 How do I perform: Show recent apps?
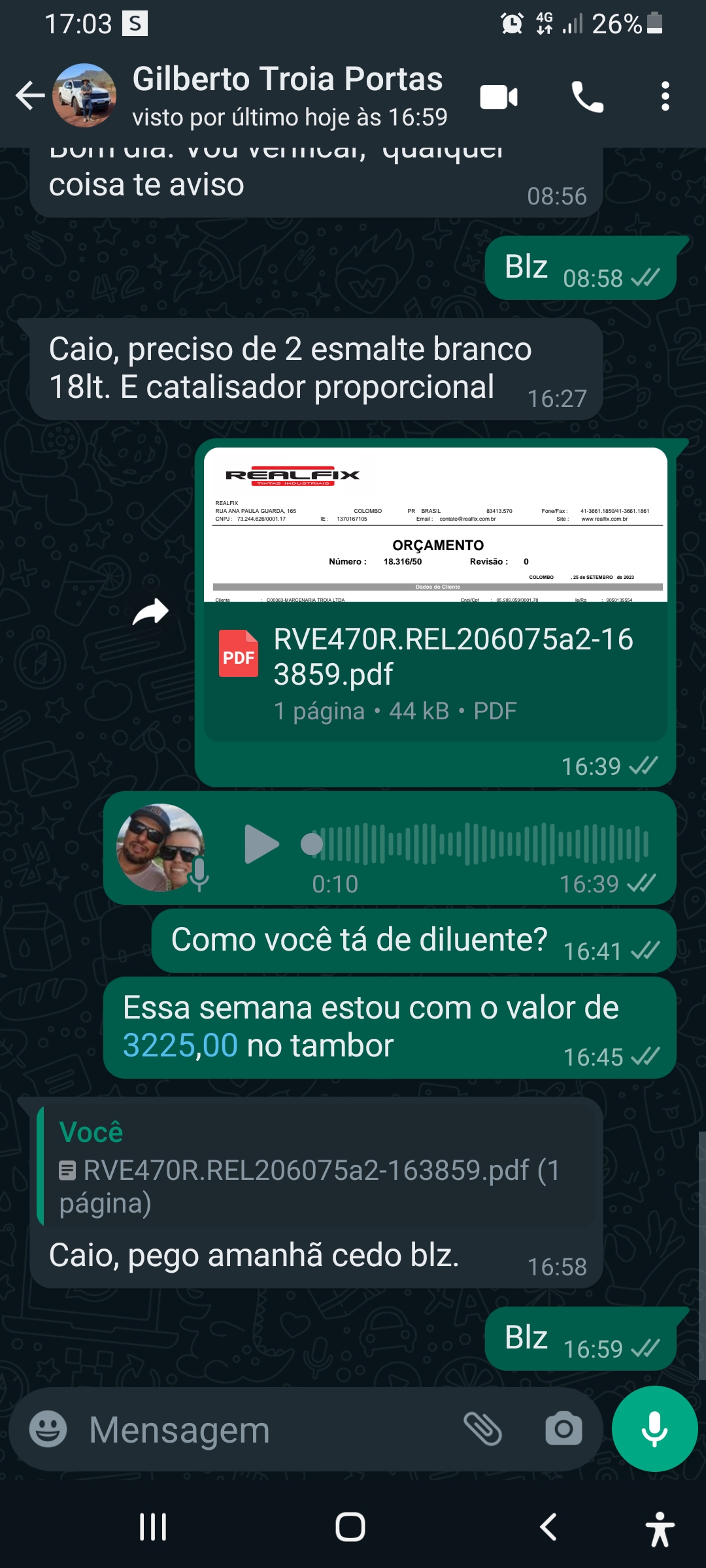153,1527
